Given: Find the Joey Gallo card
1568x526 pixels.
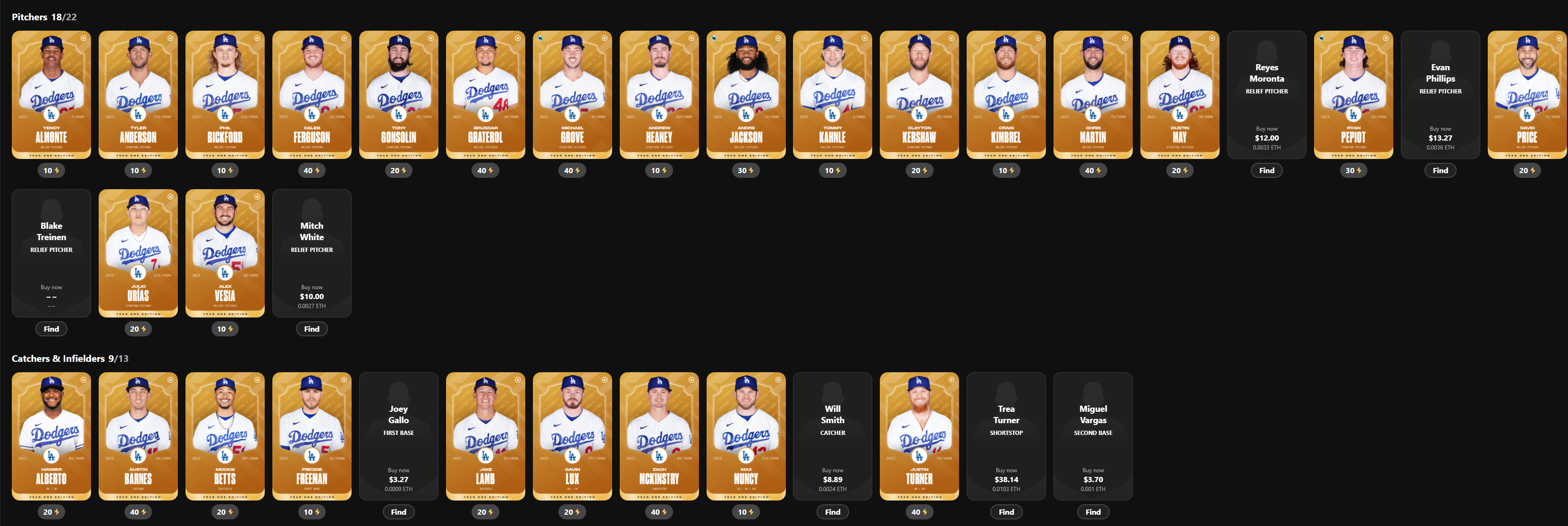Looking at the screenshot, I should (398, 512).
